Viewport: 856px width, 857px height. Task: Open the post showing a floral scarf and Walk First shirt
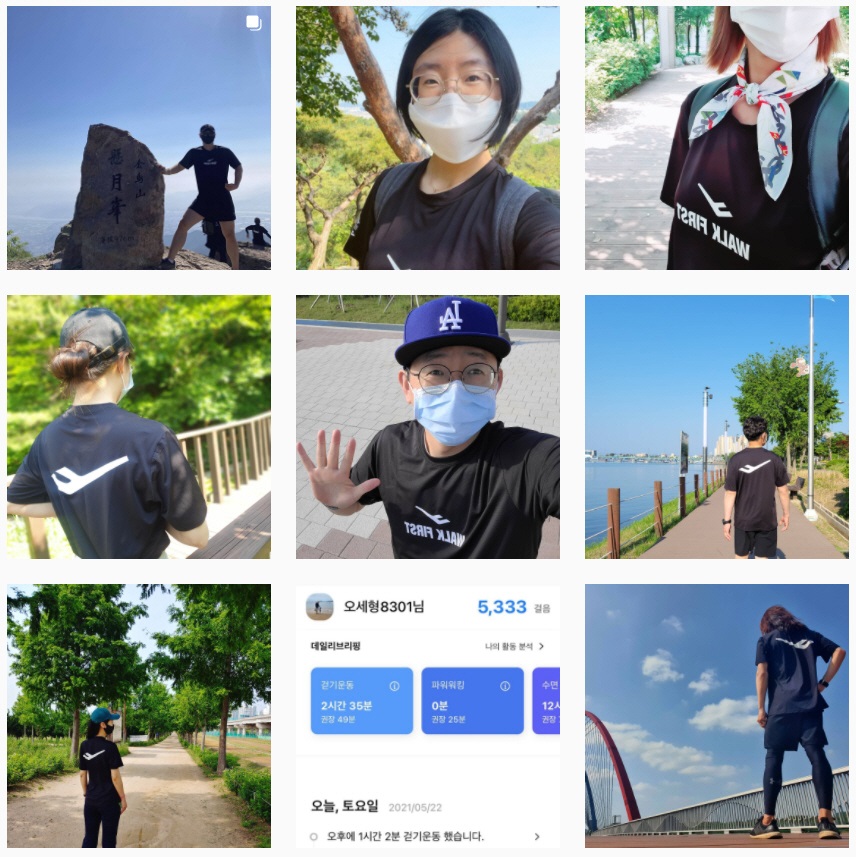[x=716, y=138]
